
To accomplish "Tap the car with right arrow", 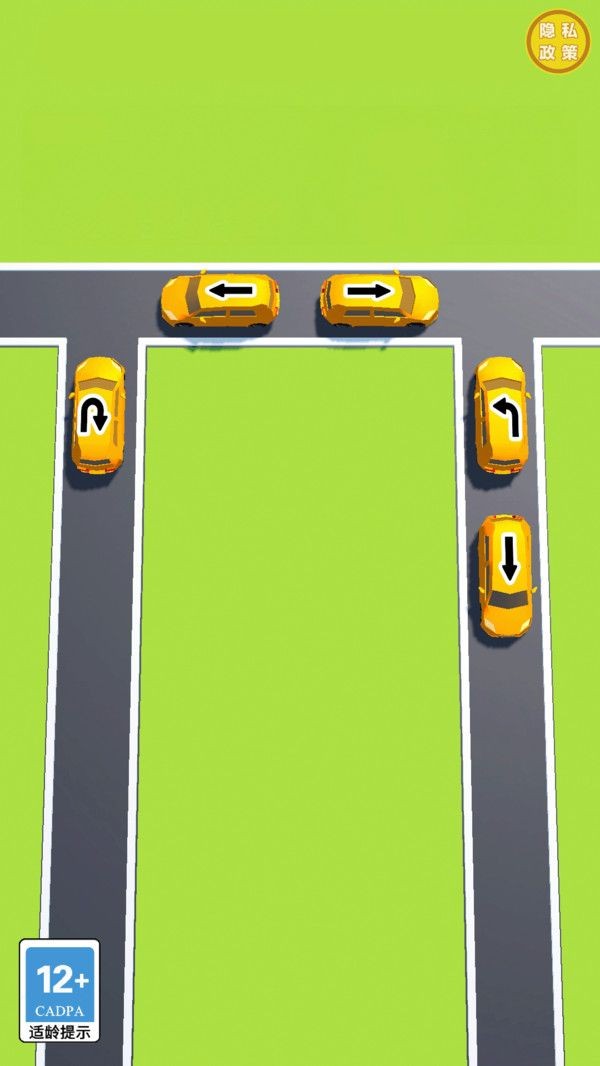I will pos(379,299).
